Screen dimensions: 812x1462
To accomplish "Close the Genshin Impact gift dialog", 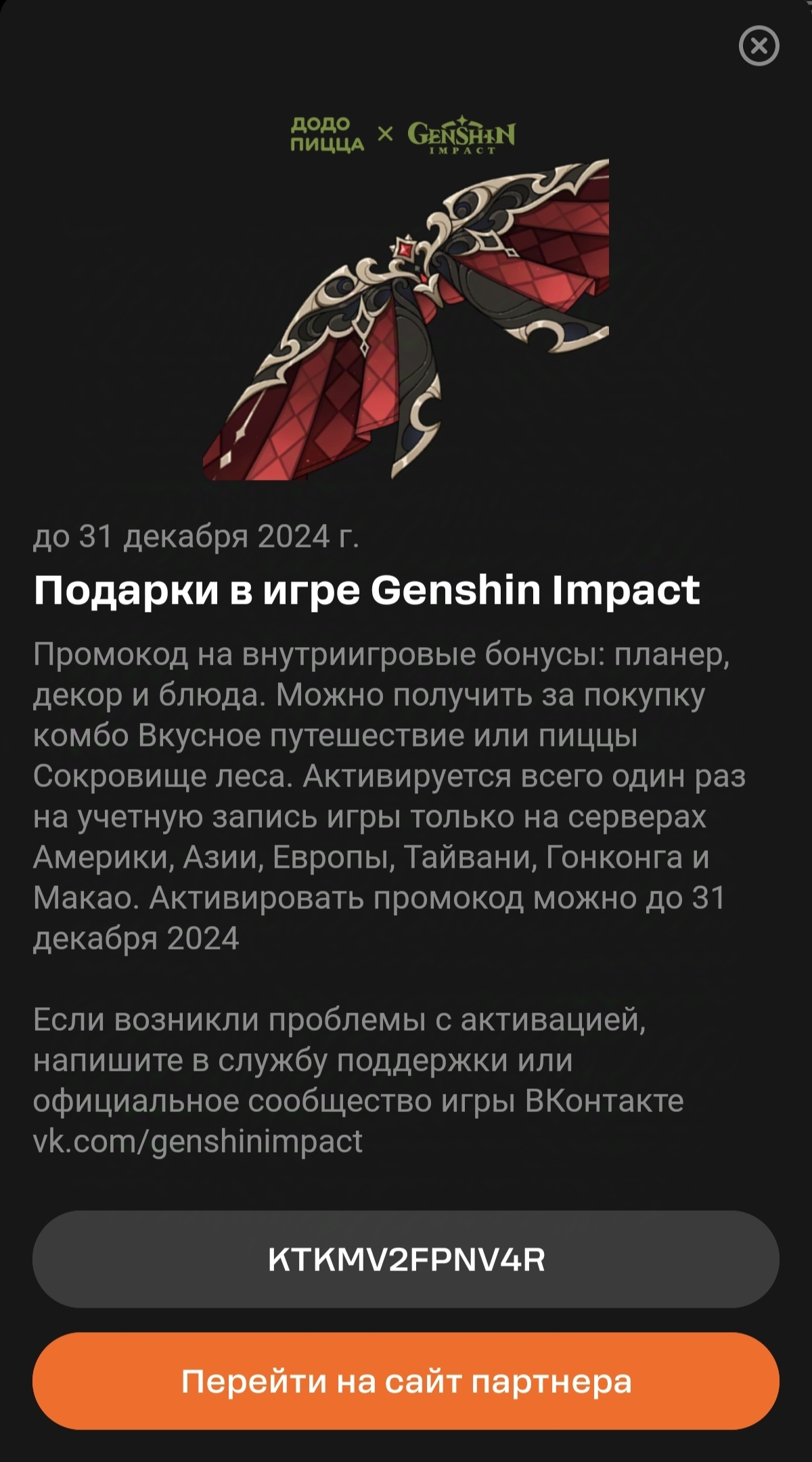I will pyautogui.click(x=759, y=46).
